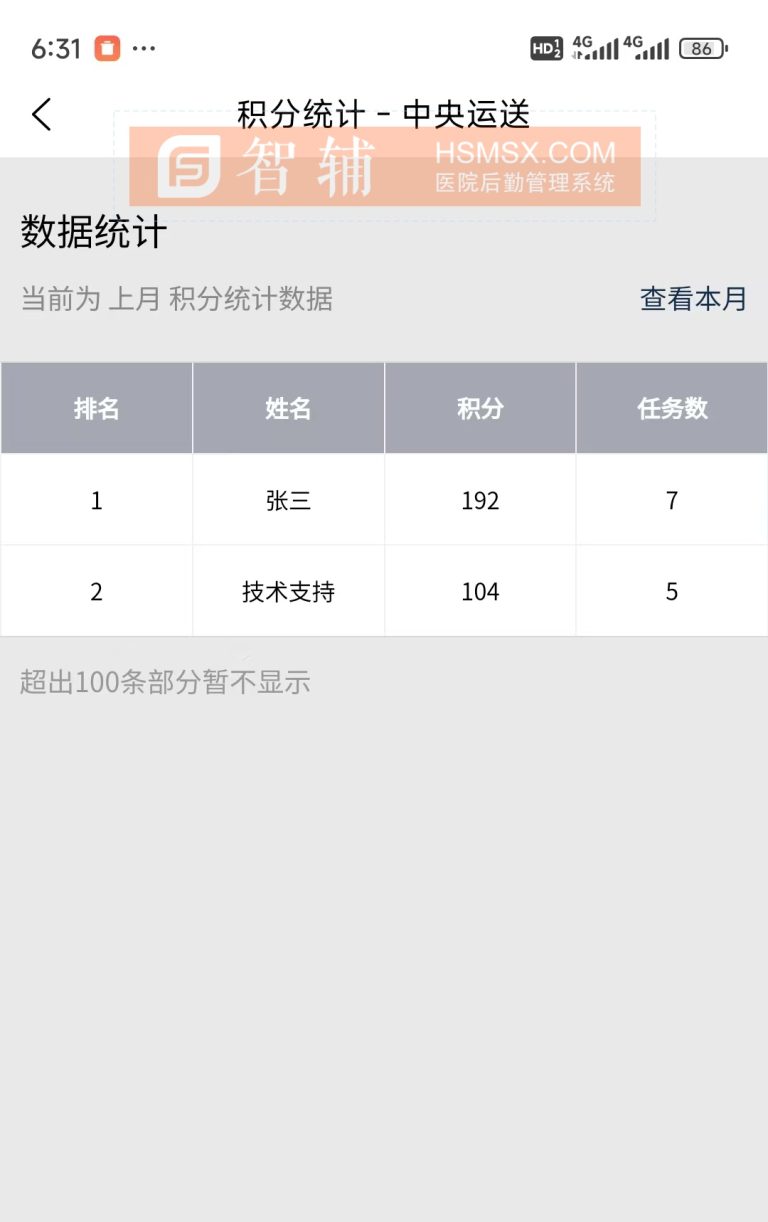Open 查看本月 to view this month's data
Screen dimensions: 768x1222
[x=694, y=299]
